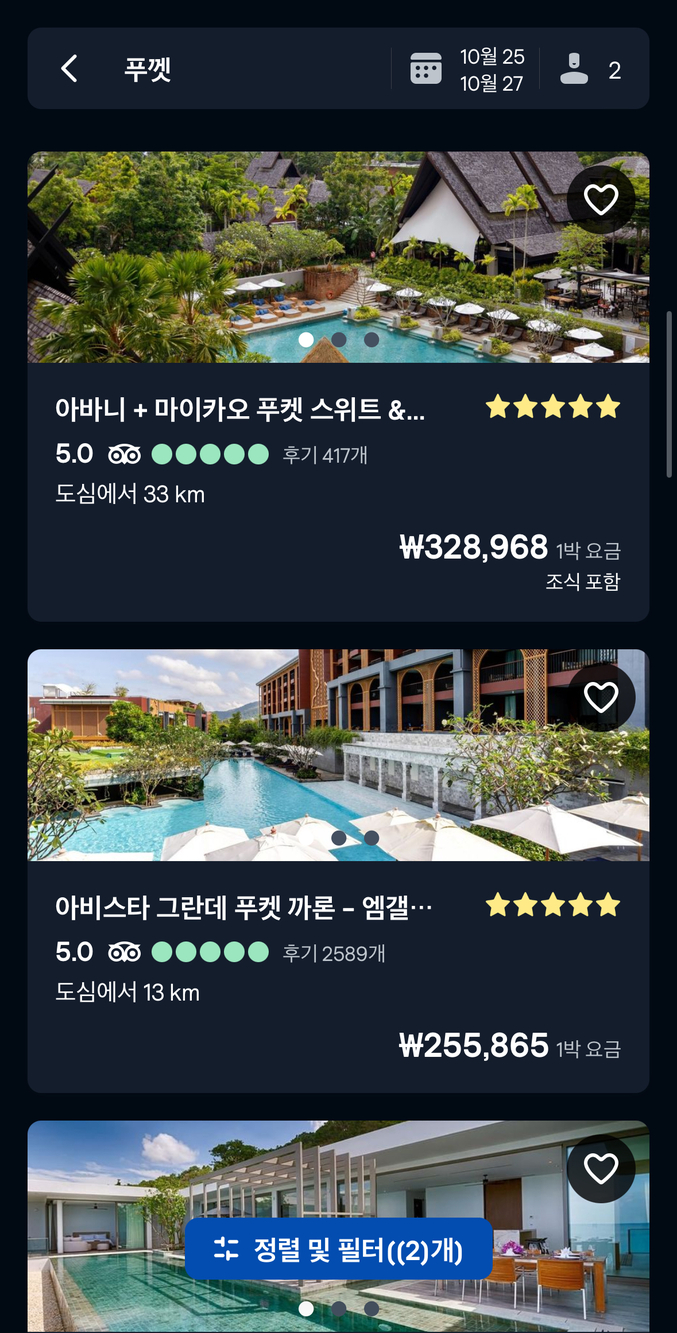Viewport: 677px width, 1333px height.
Task: Save 아바니 + 마이카오 푸켓 스위트 to favorites
Action: point(600,200)
